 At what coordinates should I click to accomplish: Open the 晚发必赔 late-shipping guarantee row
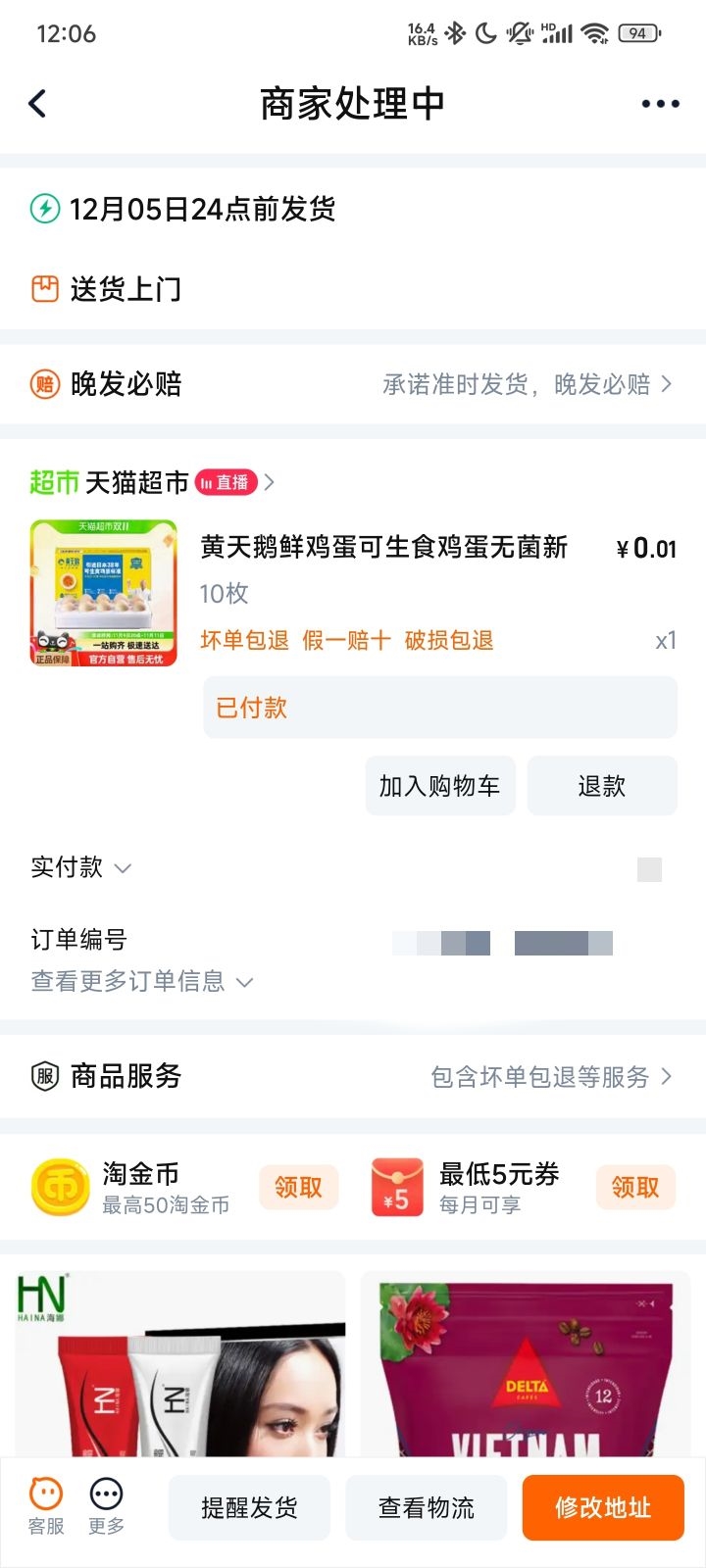tap(353, 384)
